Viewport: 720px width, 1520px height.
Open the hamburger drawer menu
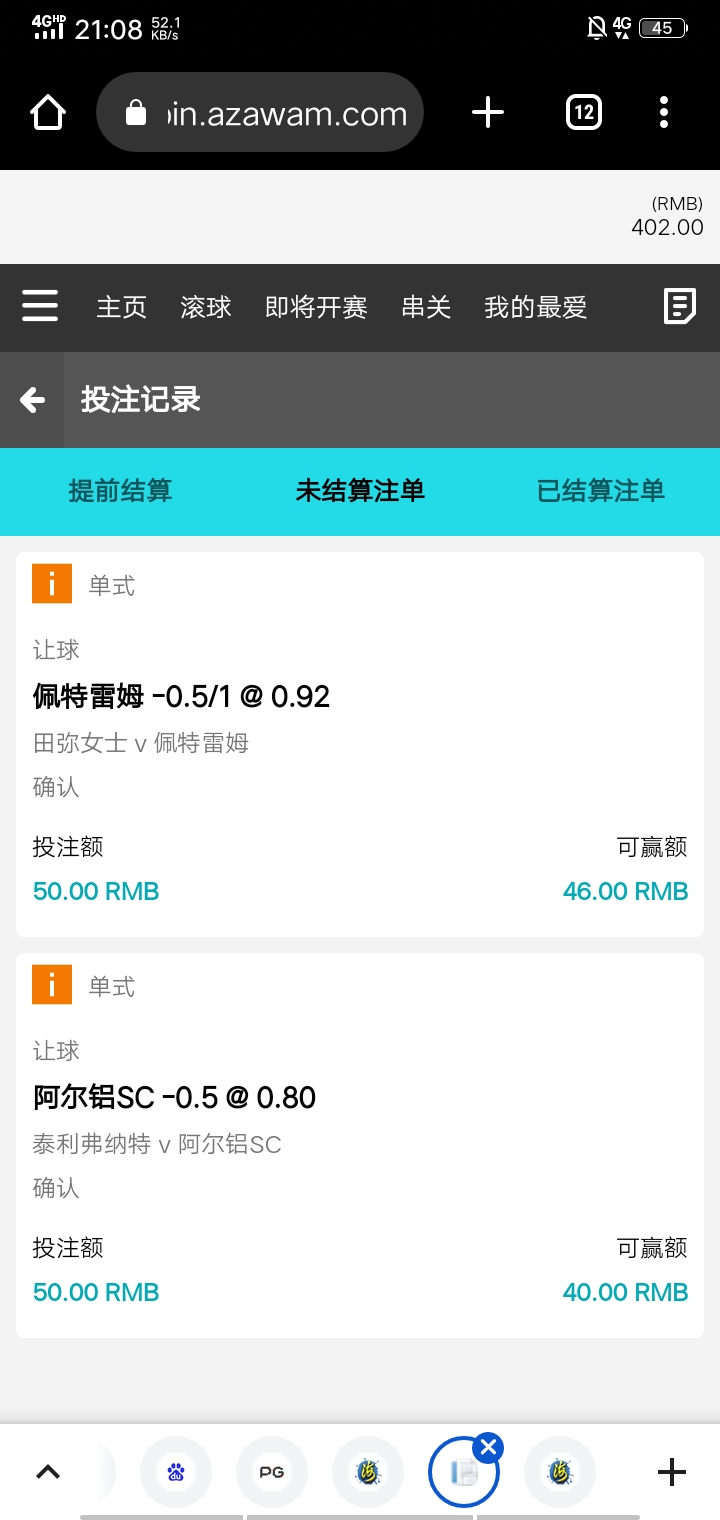tap(40, 306)
